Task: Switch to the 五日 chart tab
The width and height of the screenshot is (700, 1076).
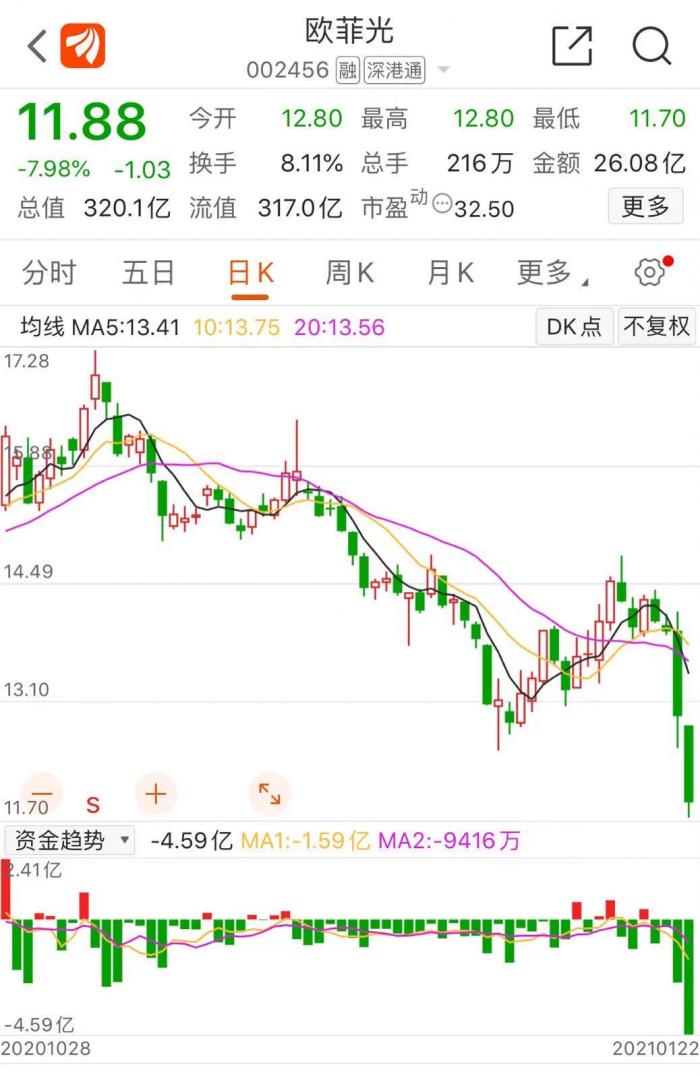Action: 148,272
